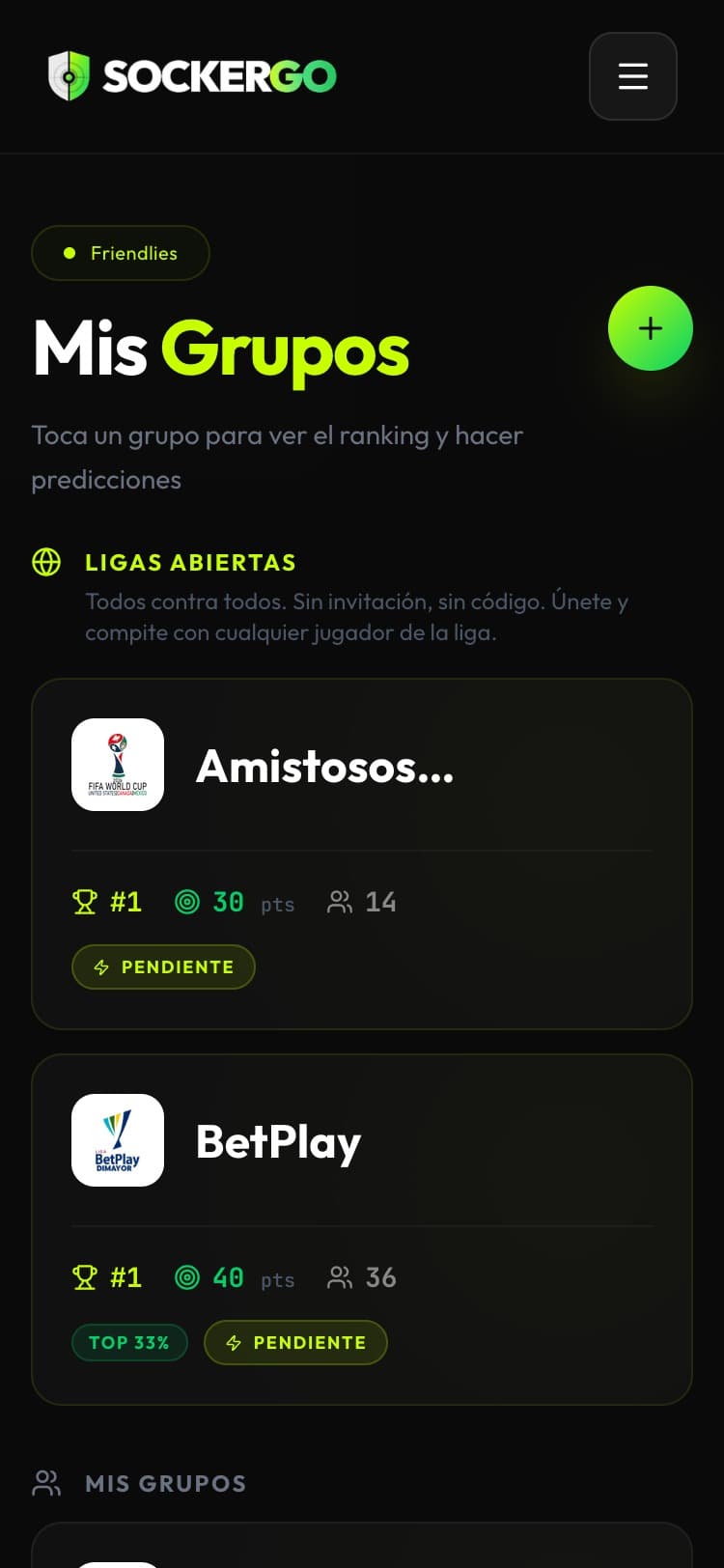Screen dimensions: 724x1568
Task: Toggle the TOP 33% badge on BetPlay
Action: click(129, 1342)
